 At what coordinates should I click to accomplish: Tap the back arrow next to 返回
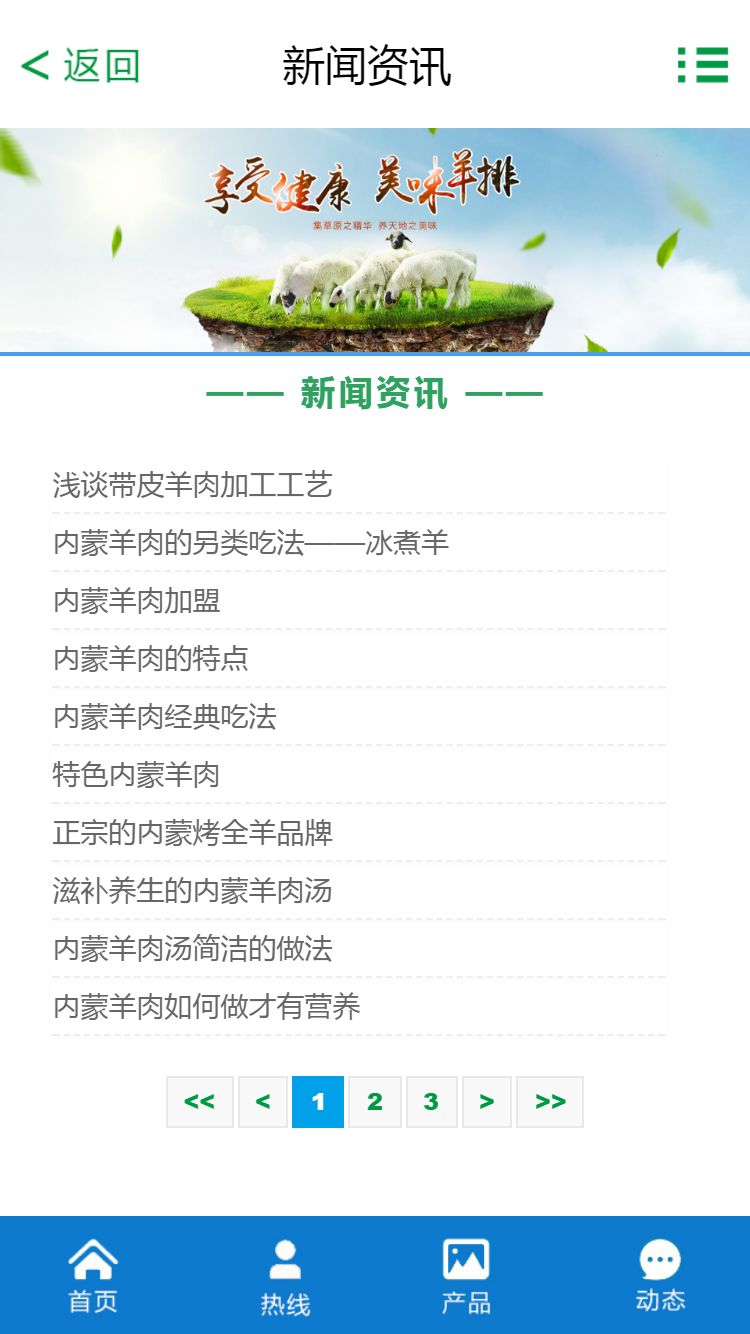tap(32, 65)
